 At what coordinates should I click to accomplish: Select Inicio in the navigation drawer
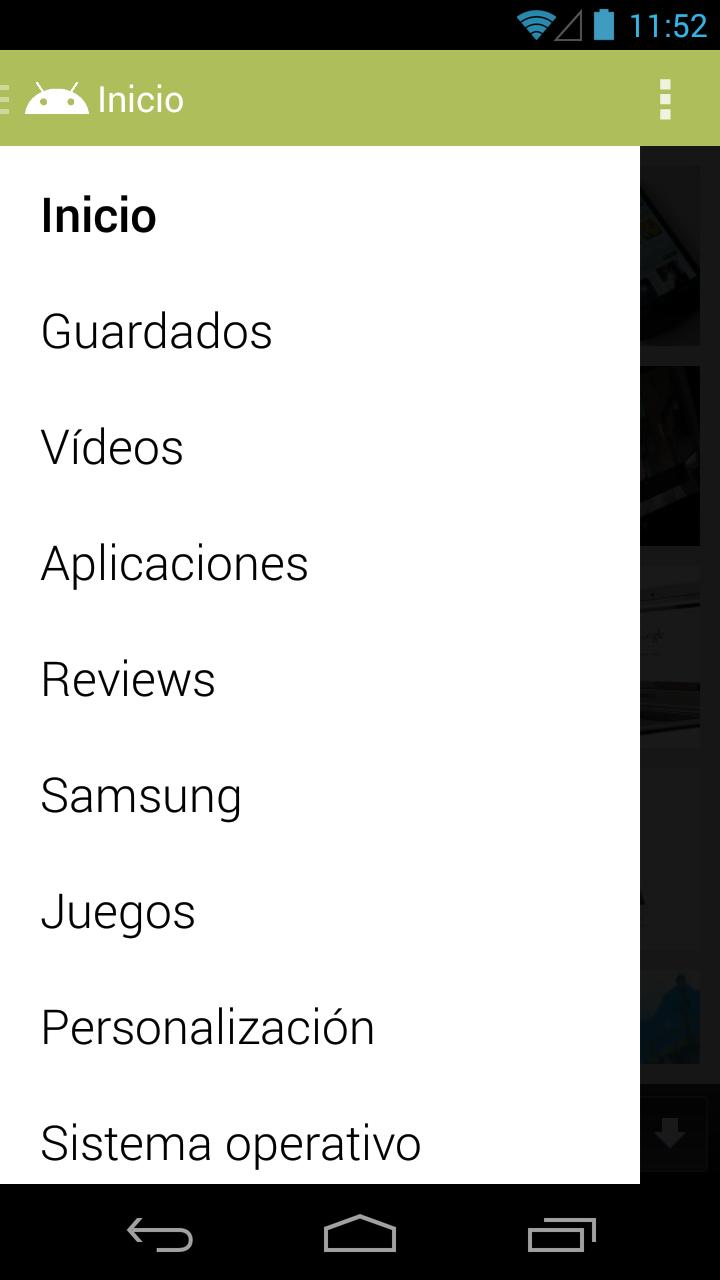[x=98, y=215]
